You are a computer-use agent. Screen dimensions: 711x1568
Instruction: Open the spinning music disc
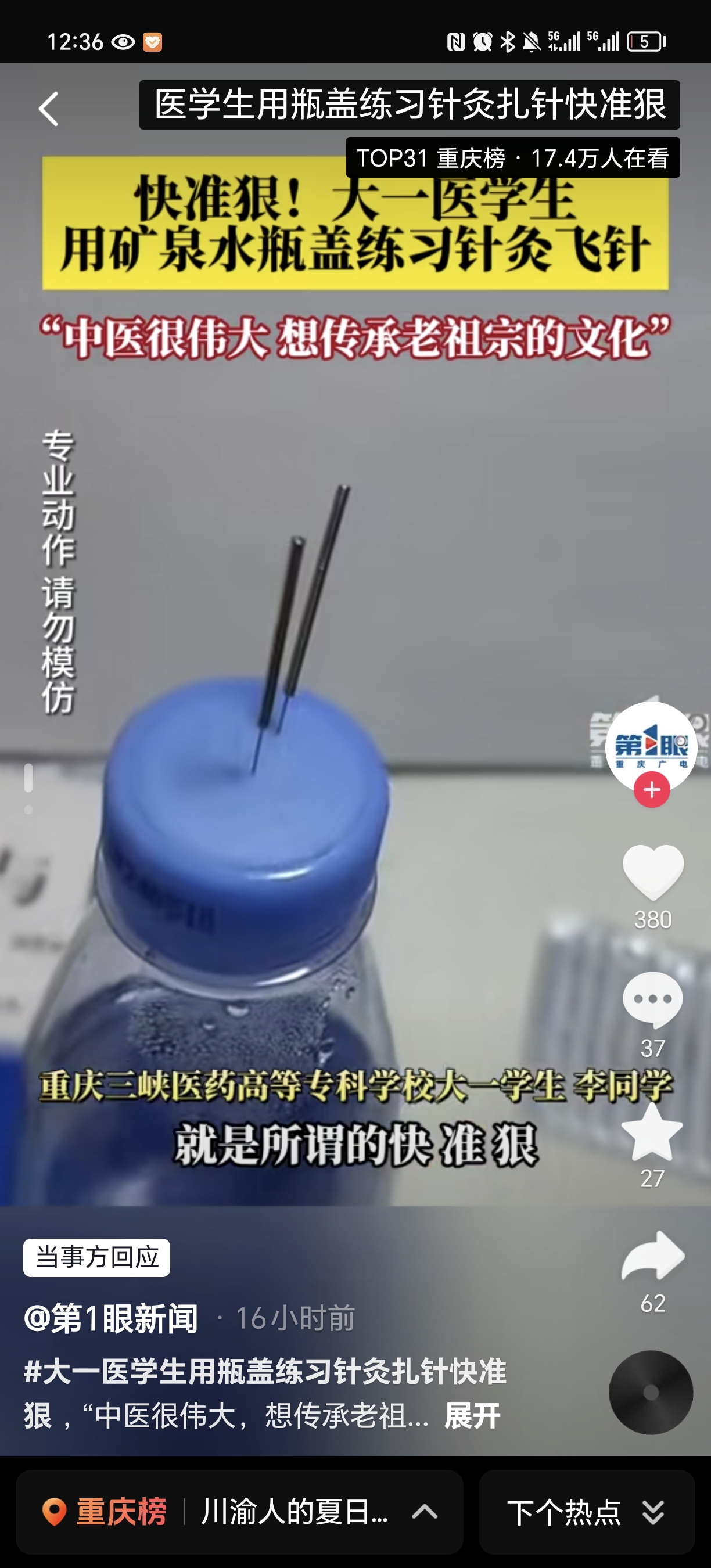coord(651,1392)
